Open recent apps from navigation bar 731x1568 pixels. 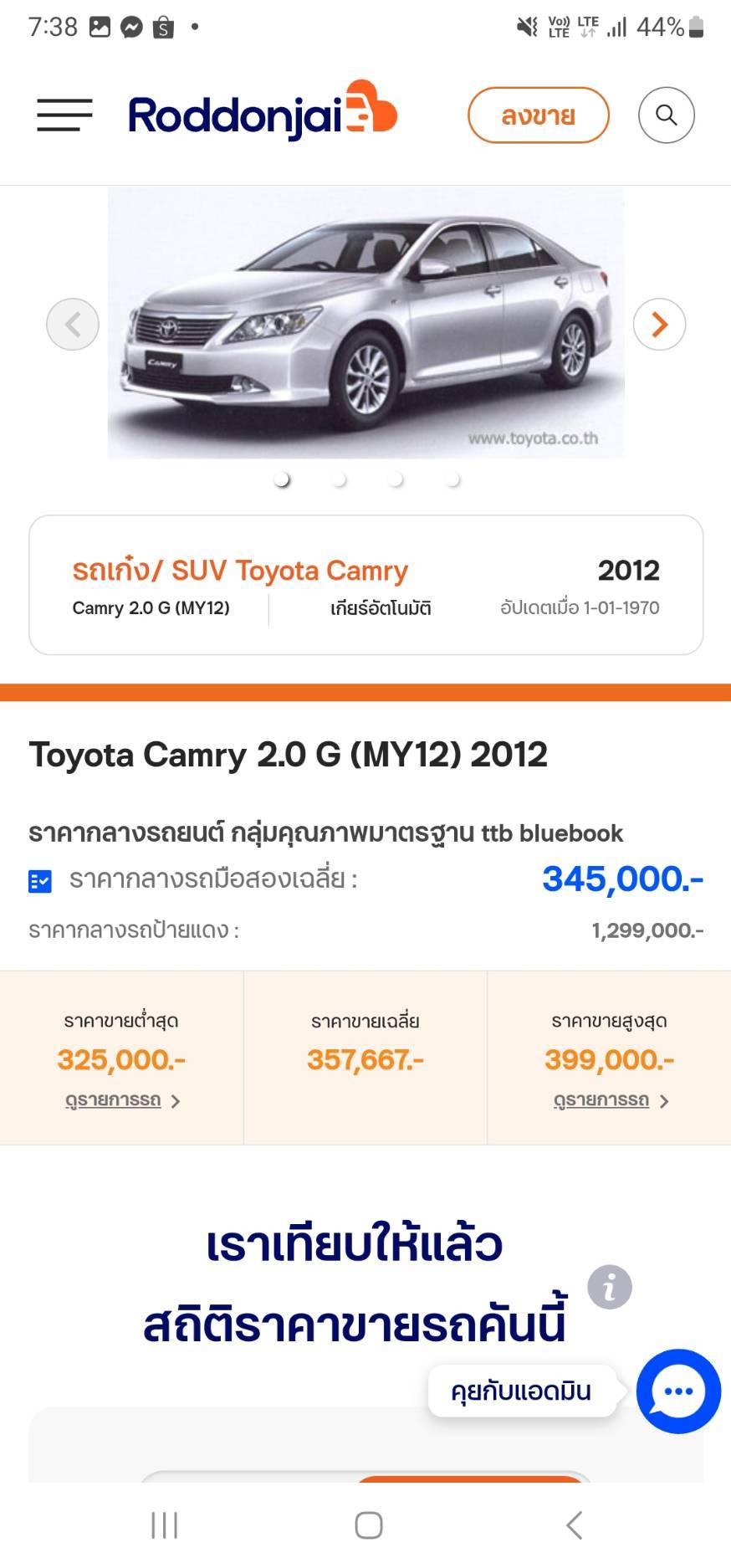[x=165, y=1525]
